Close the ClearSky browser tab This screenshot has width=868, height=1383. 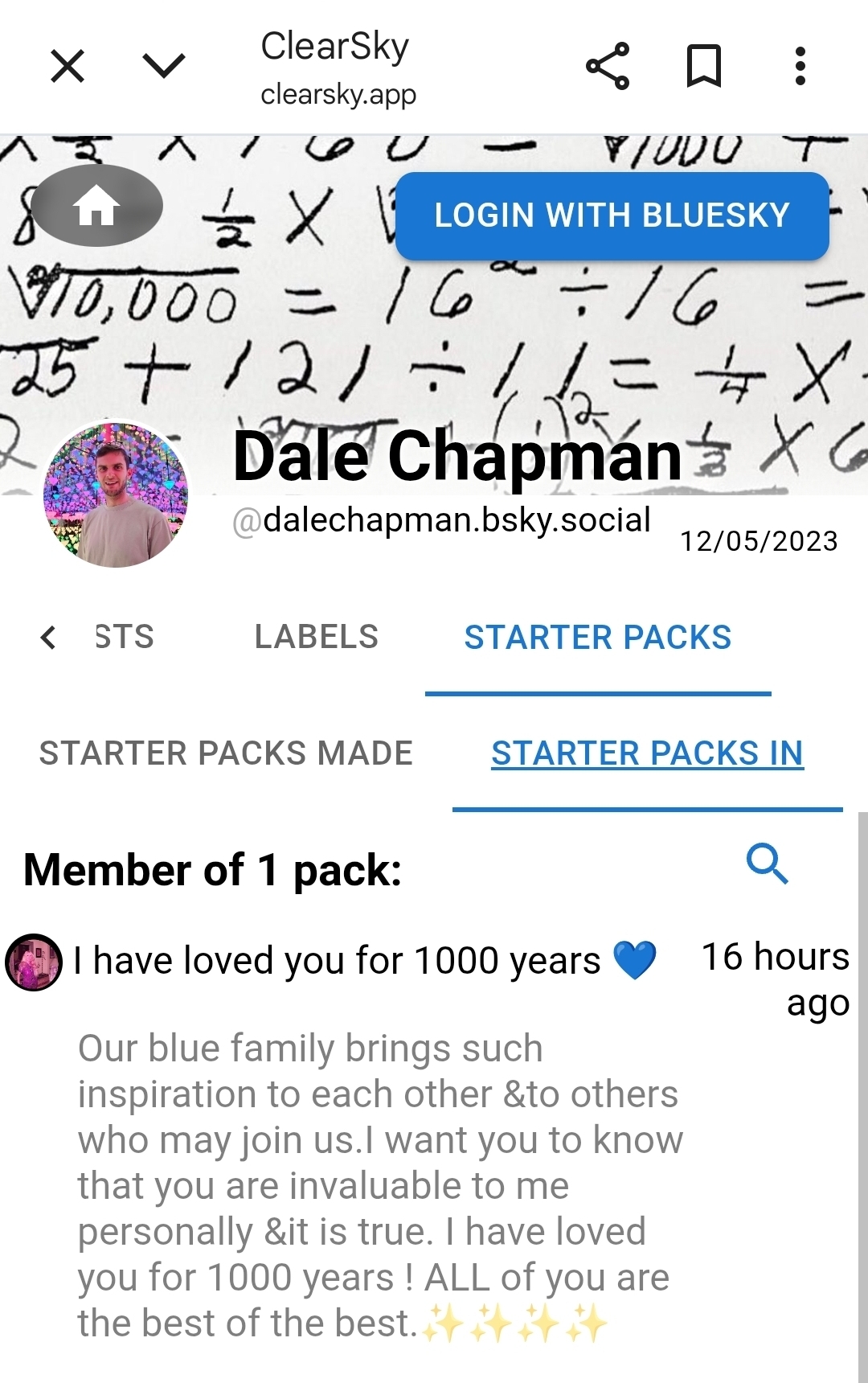click(x=68, y=66)
